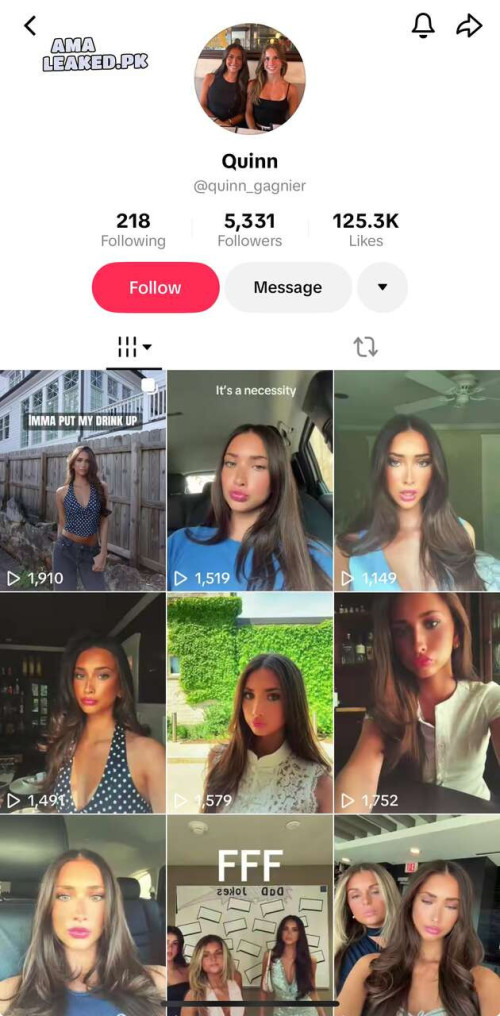Play the "It's a necessity" video
The image size is (500, 1016).
[x=250, y=480]
